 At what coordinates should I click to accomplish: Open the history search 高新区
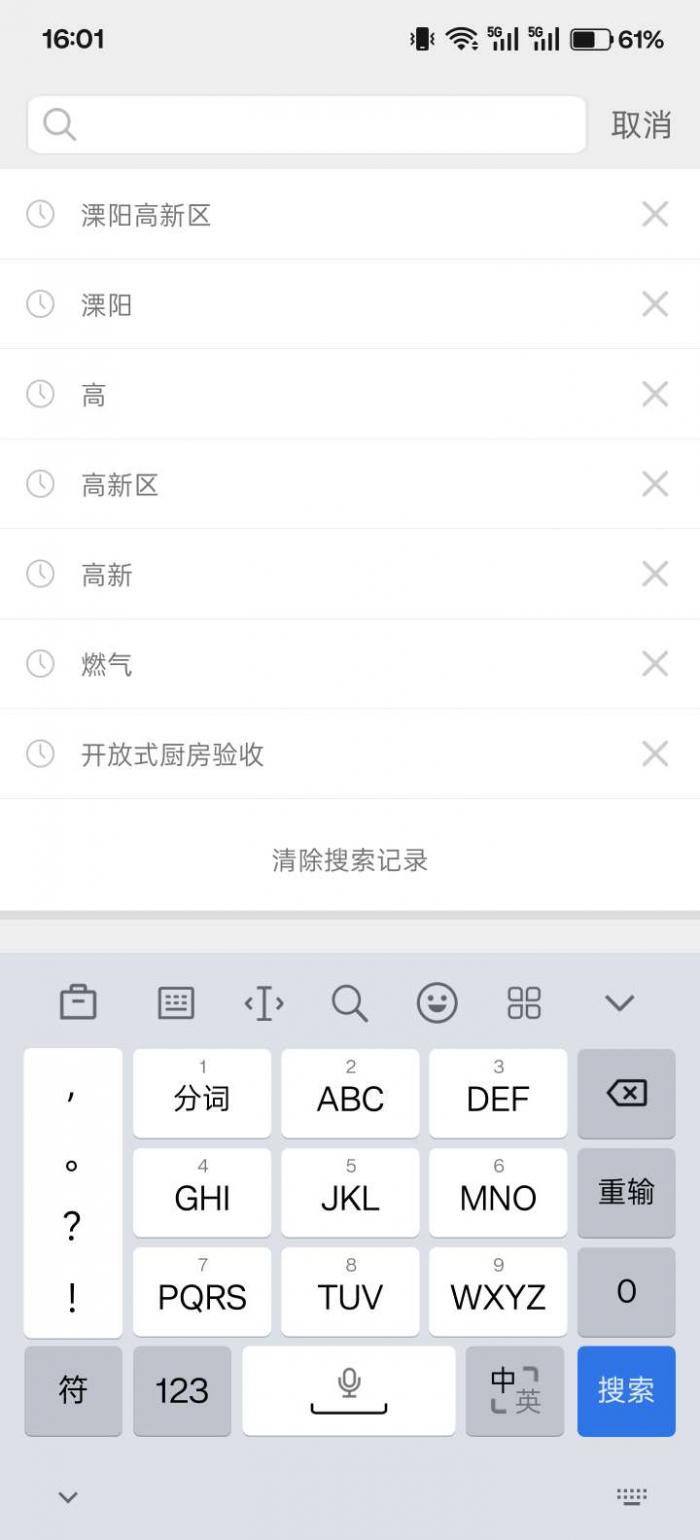(120, 485)
